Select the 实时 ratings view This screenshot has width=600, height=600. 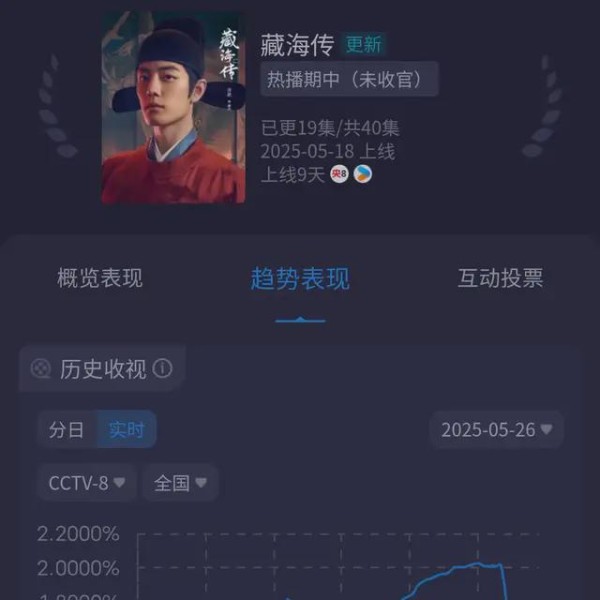[127, 430]
